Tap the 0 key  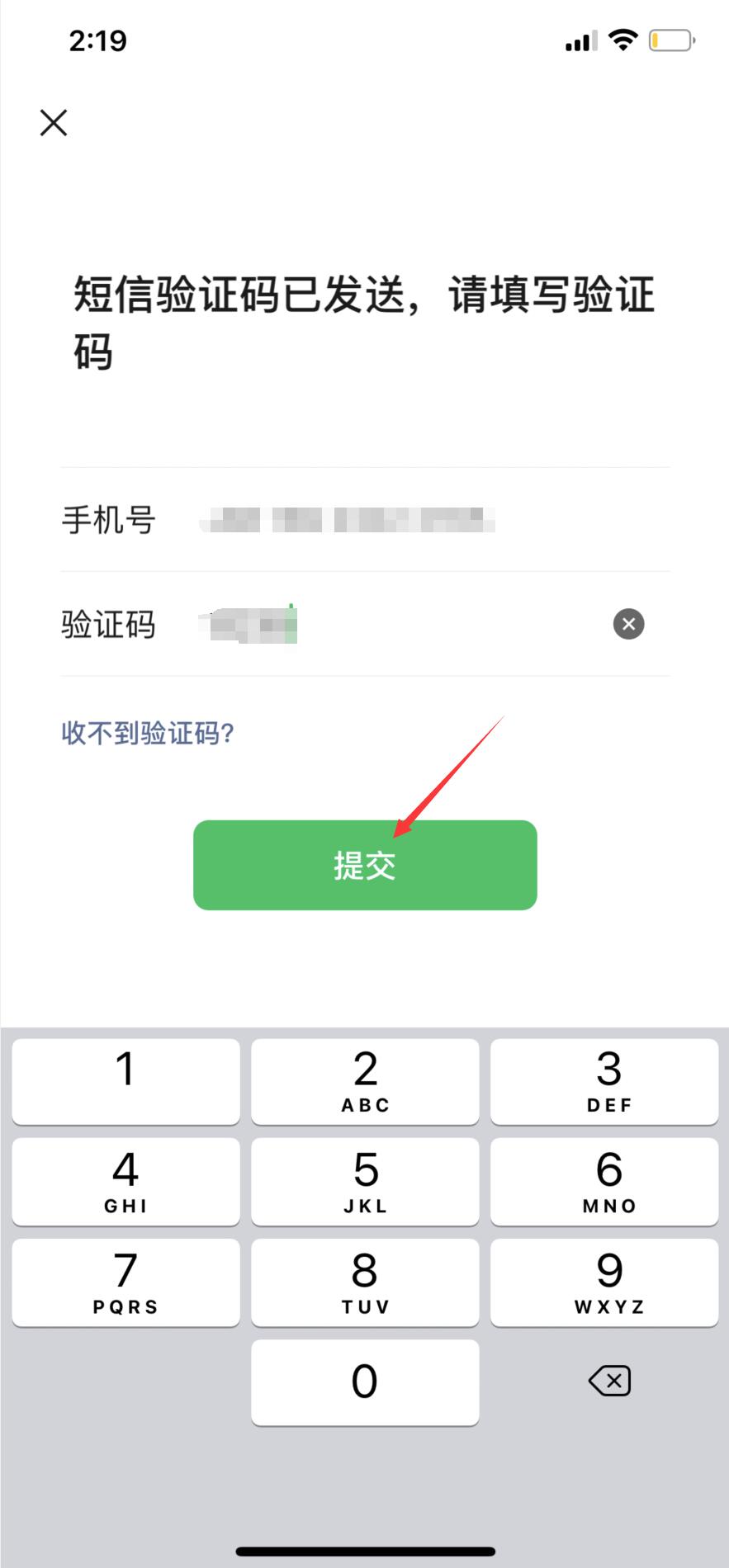pos(365,1382)
